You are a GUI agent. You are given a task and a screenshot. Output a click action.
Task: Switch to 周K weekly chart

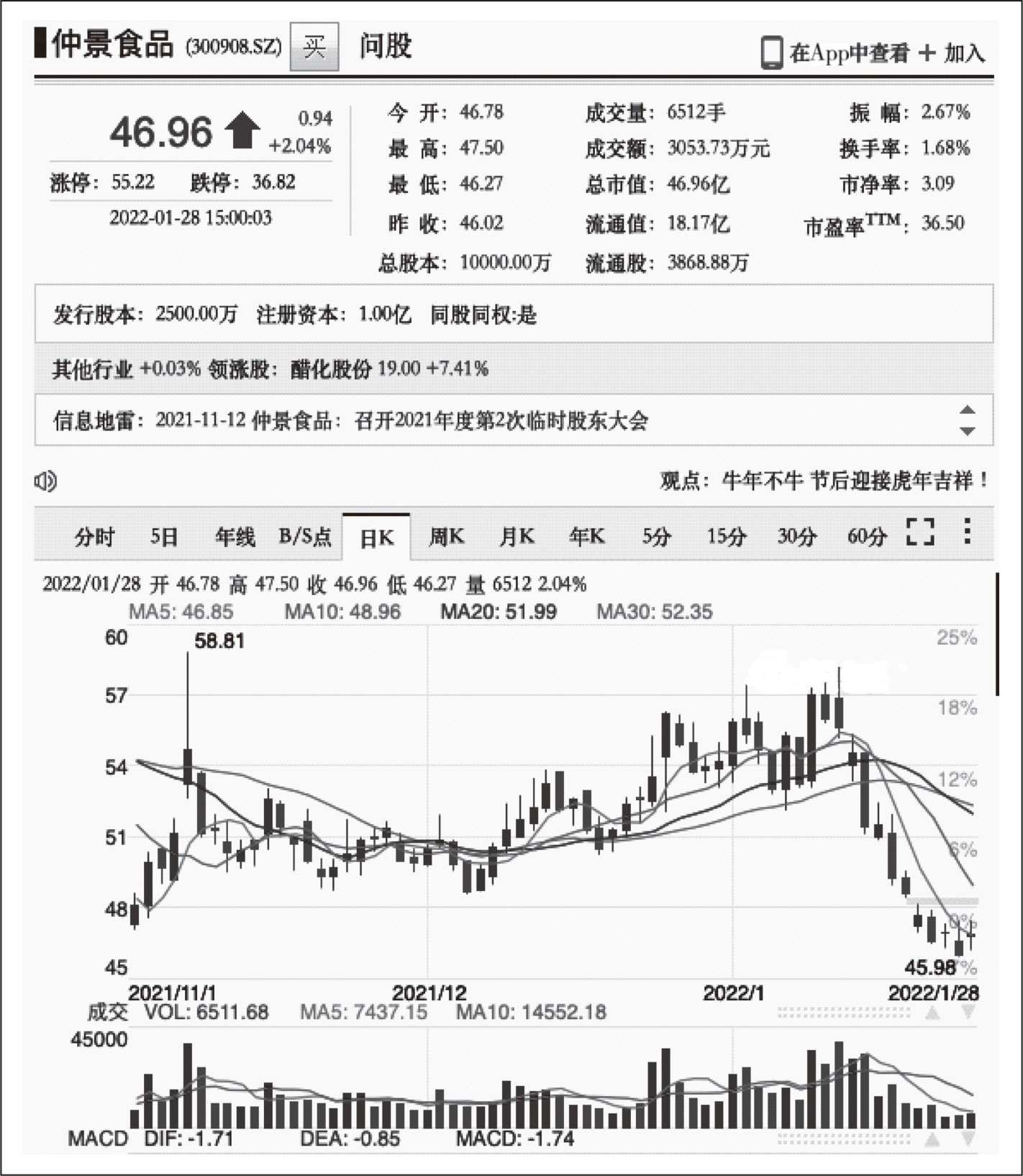(x=446, y=537)
